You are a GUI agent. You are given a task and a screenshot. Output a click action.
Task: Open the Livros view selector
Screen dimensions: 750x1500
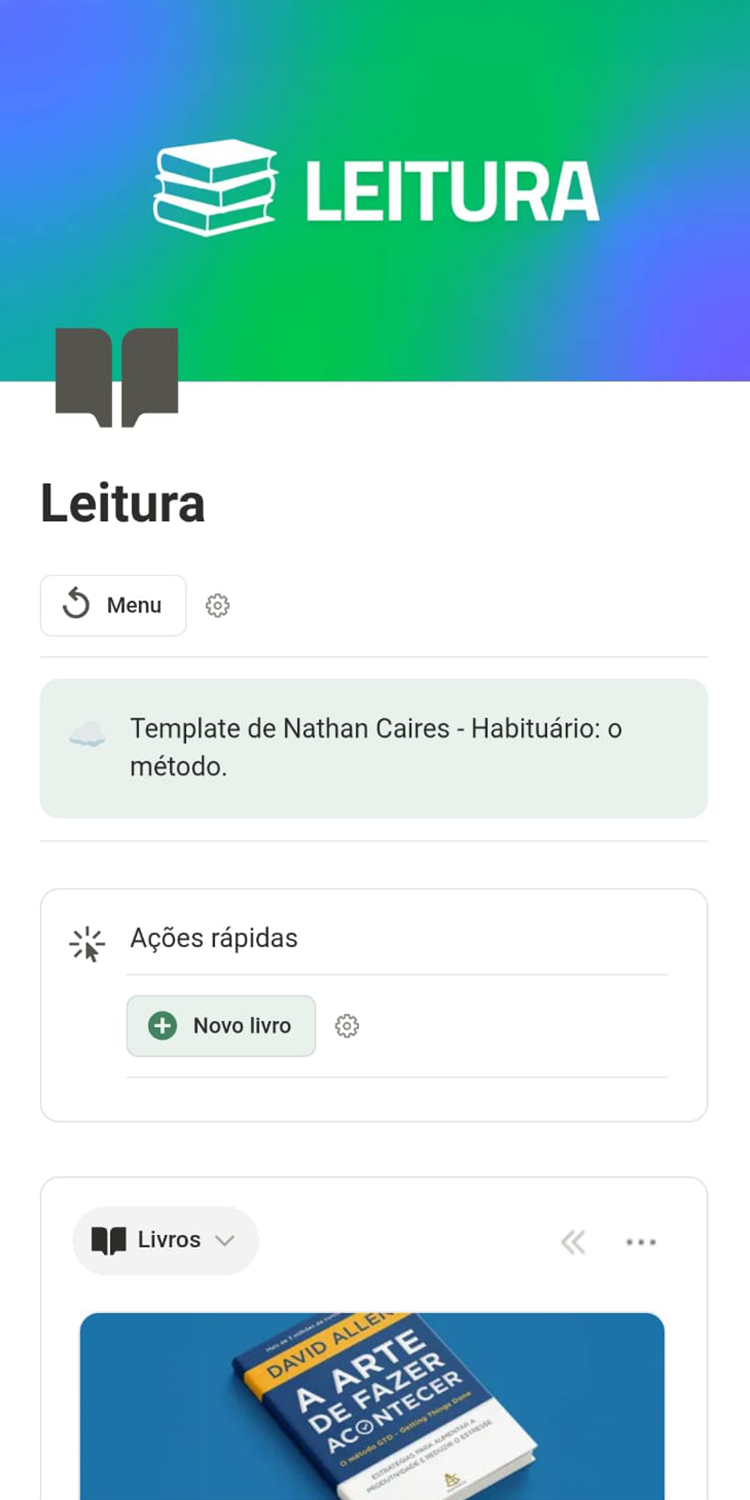(x=165, y=1240)
